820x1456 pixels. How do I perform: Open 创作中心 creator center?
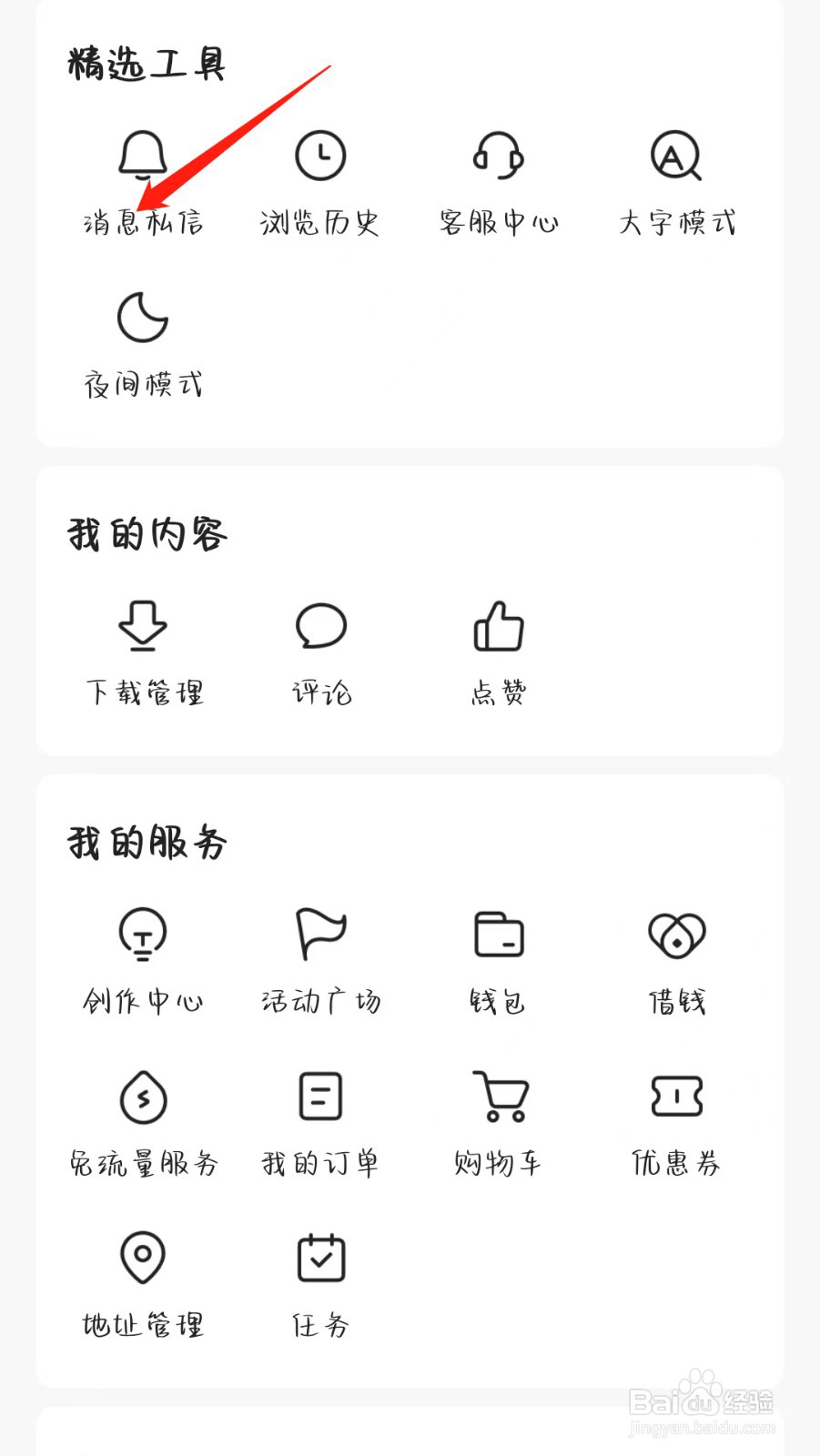(143, 961)
